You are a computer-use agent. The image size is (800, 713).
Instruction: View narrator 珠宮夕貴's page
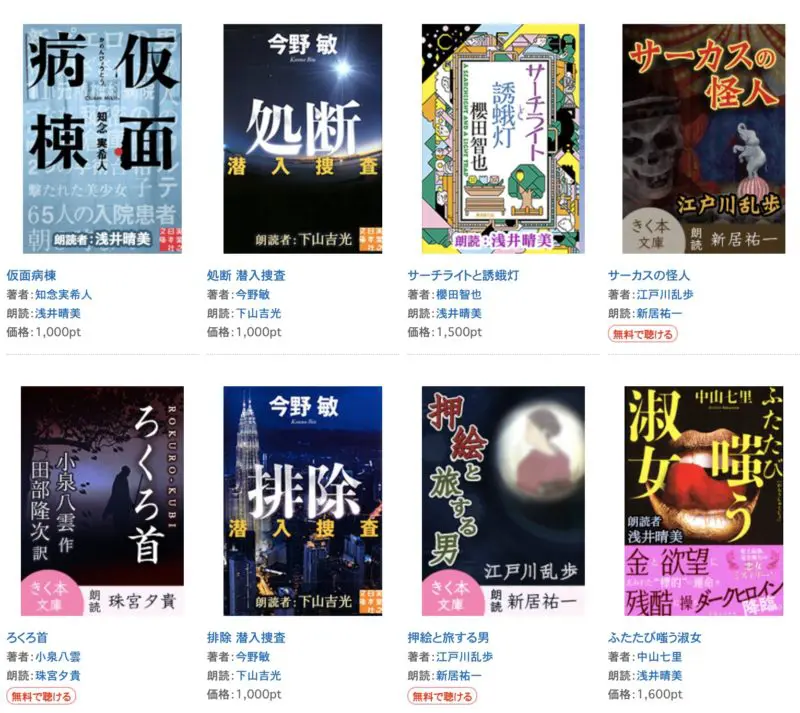(x=58, y=676)
